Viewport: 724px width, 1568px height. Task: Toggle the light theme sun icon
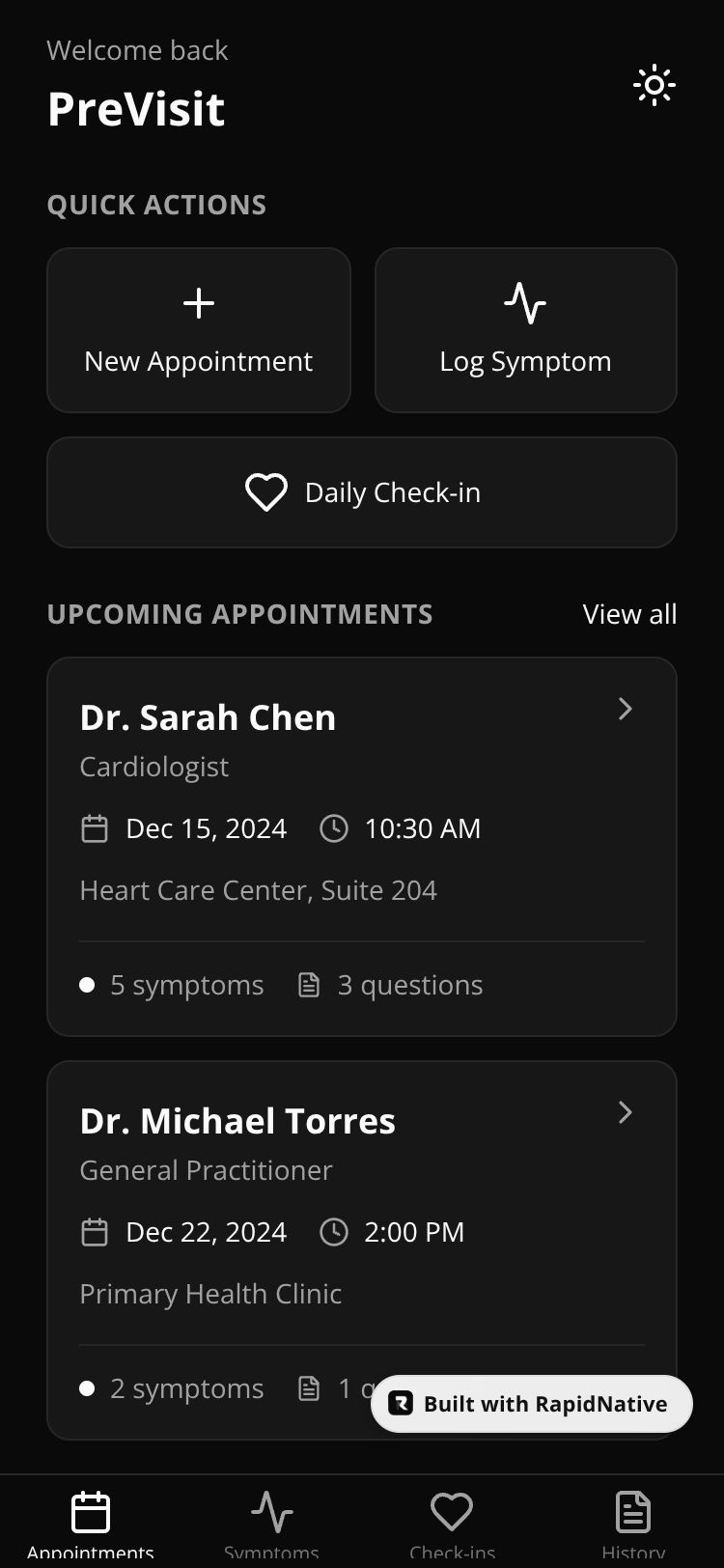point(654,86)
